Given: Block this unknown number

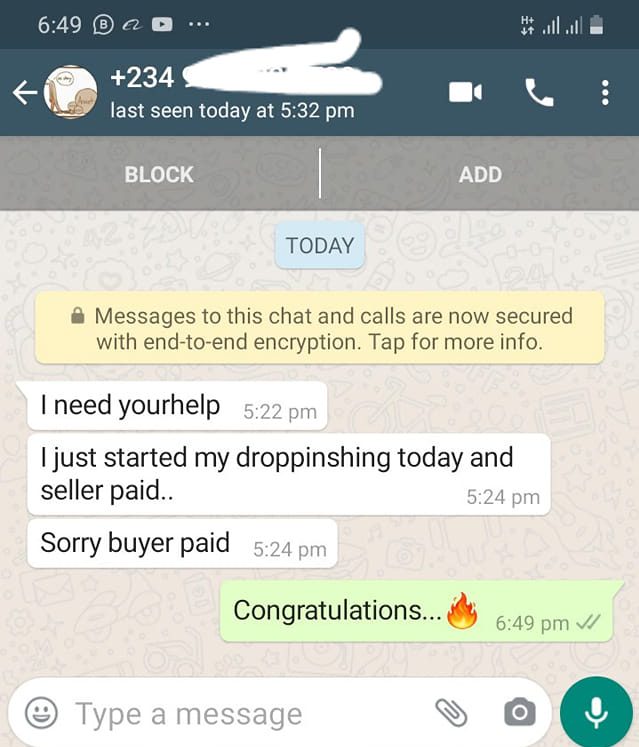Looking at the screenshot, I should tap(159, 174).
